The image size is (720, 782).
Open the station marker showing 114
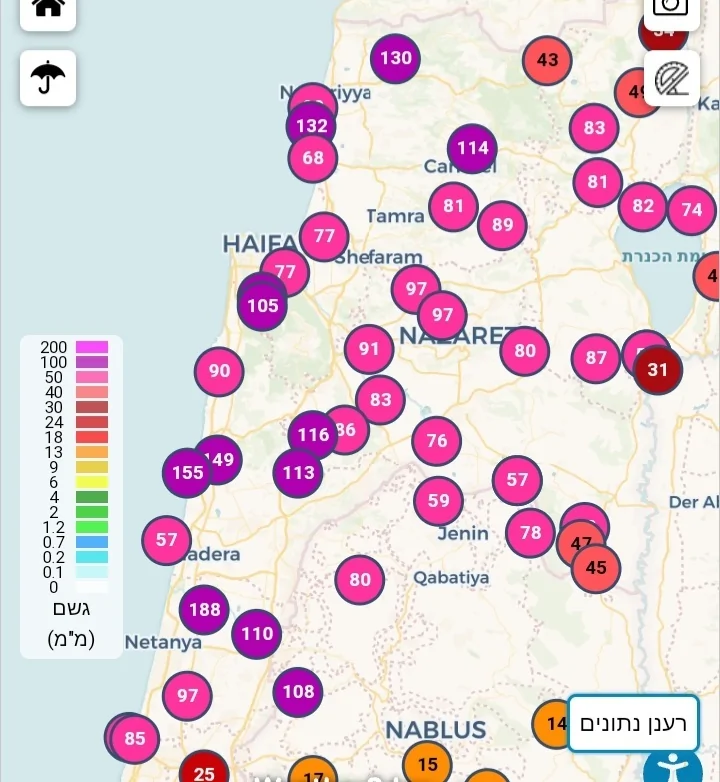(472, 149)
